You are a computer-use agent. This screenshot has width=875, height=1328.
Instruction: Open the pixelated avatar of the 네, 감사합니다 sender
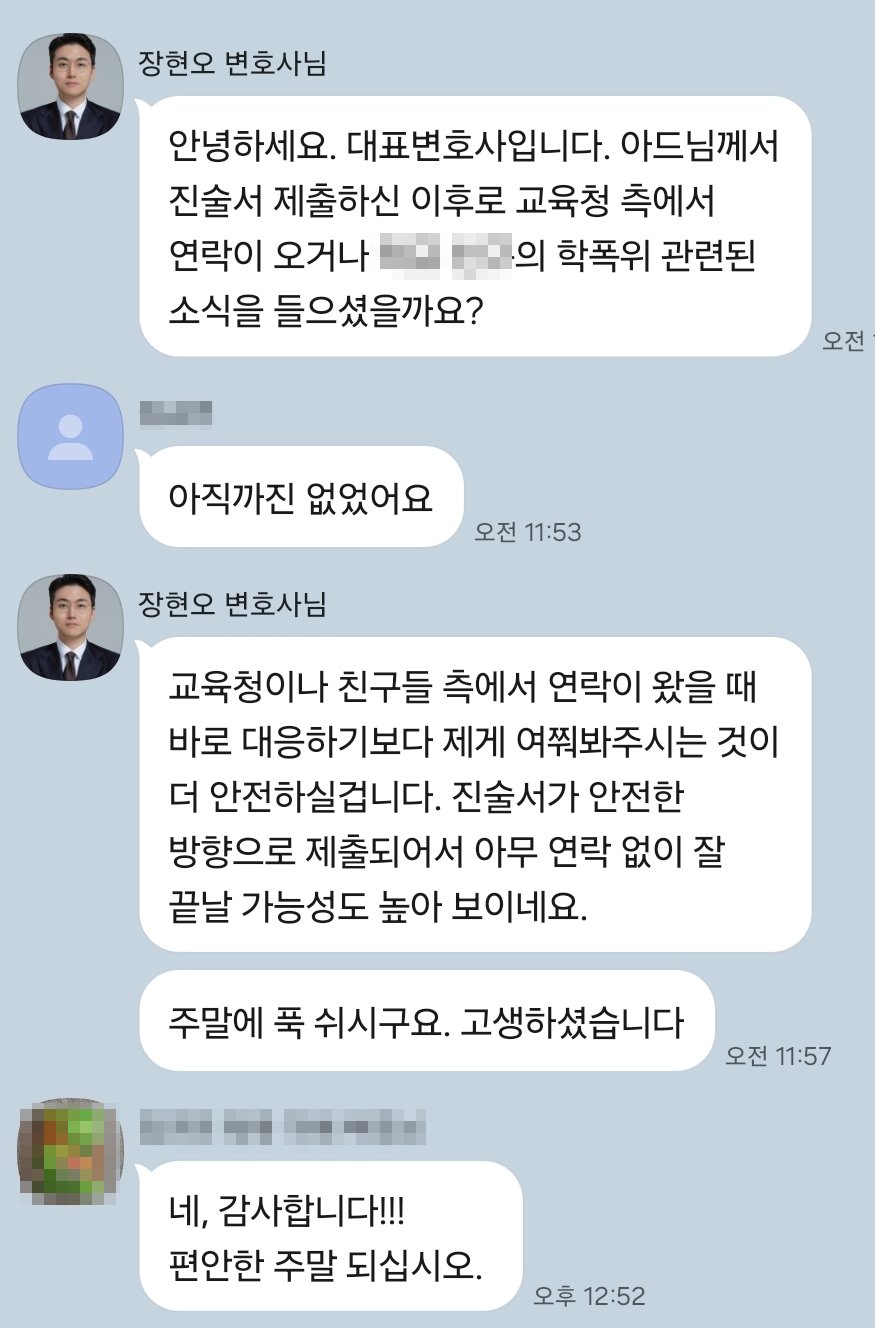[70, 1150]
